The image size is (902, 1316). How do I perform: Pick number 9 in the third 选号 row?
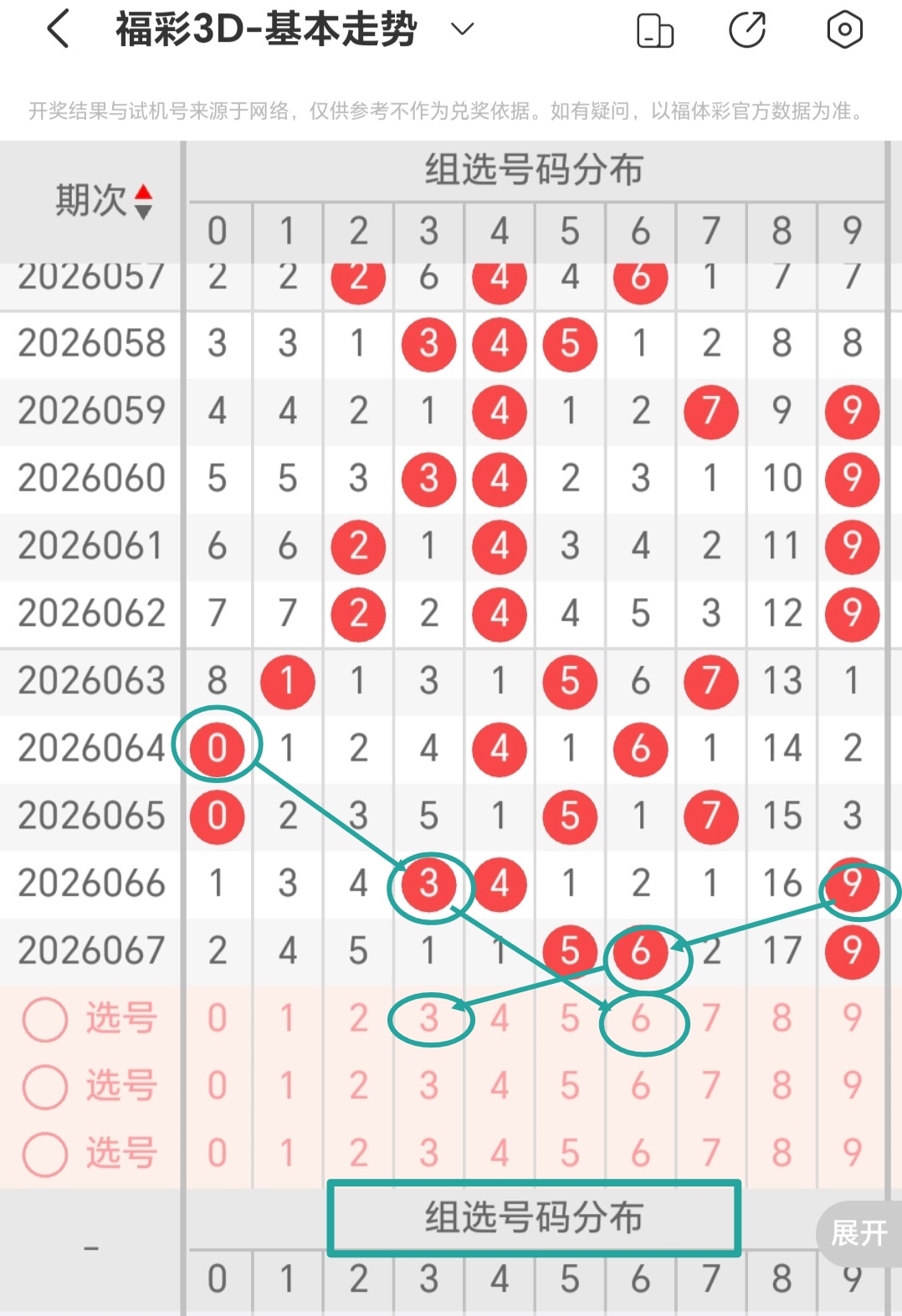(852, 1154)
